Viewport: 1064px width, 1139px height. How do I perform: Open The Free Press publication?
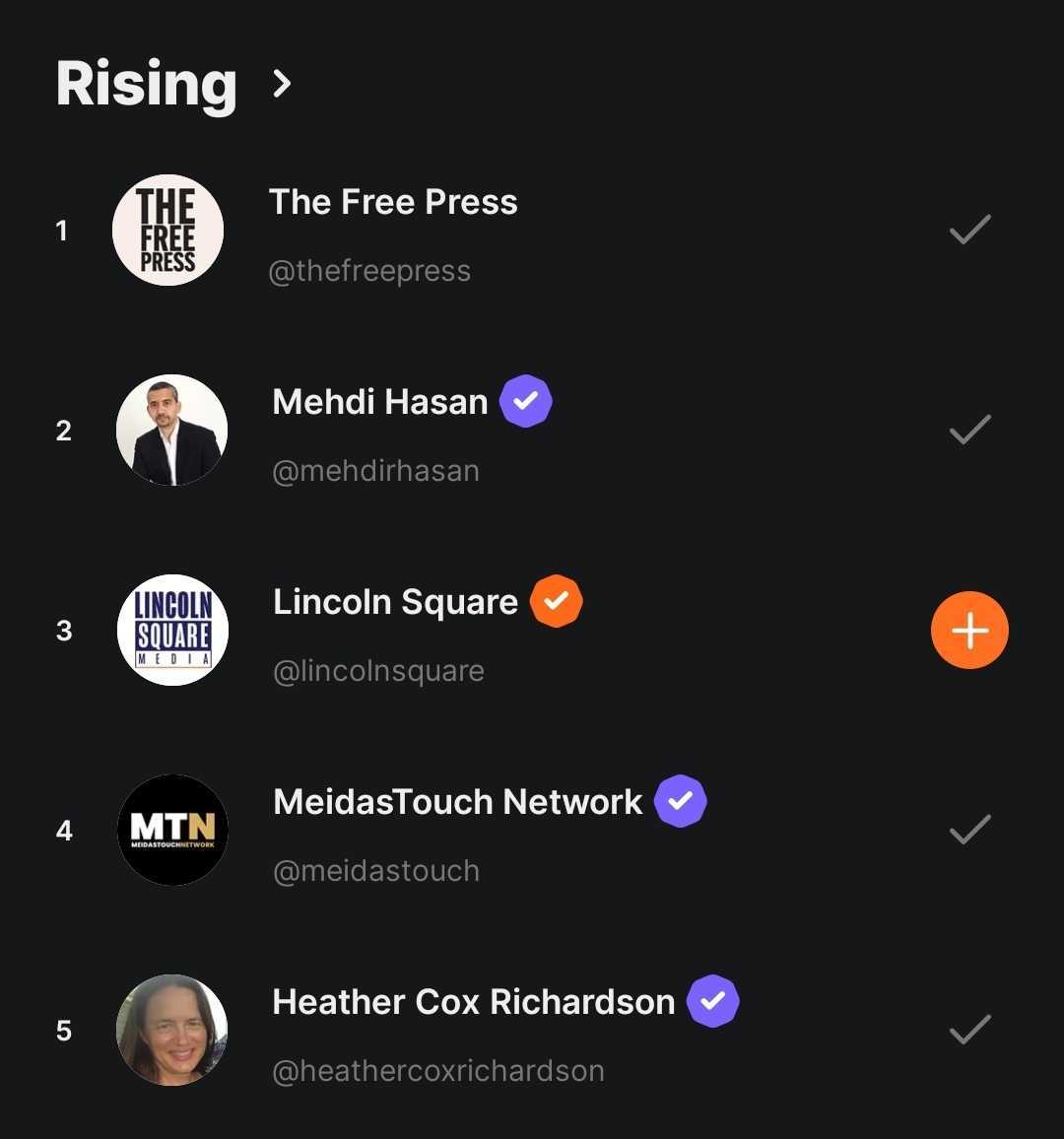393,203
